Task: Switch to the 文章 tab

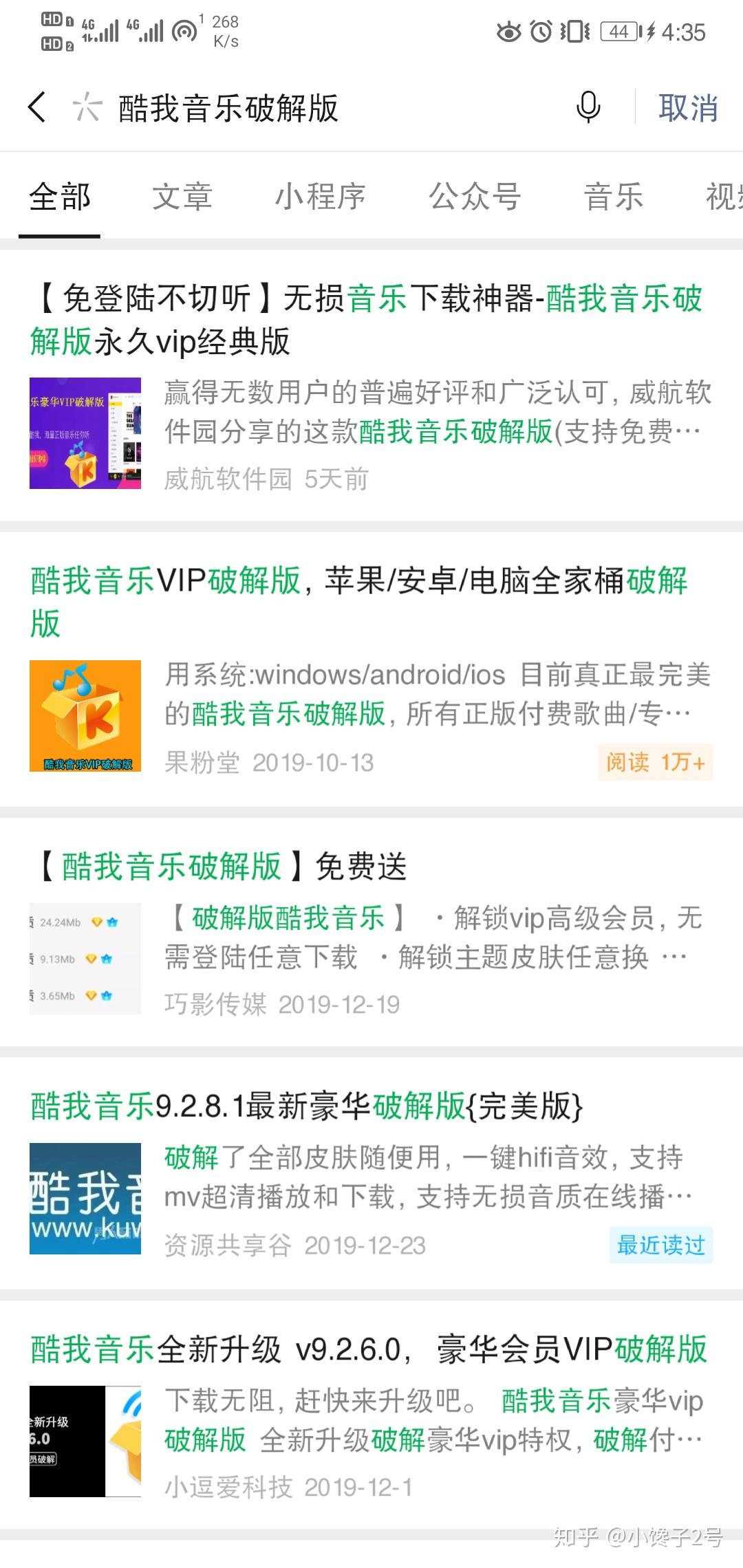Action: (182, 197)
